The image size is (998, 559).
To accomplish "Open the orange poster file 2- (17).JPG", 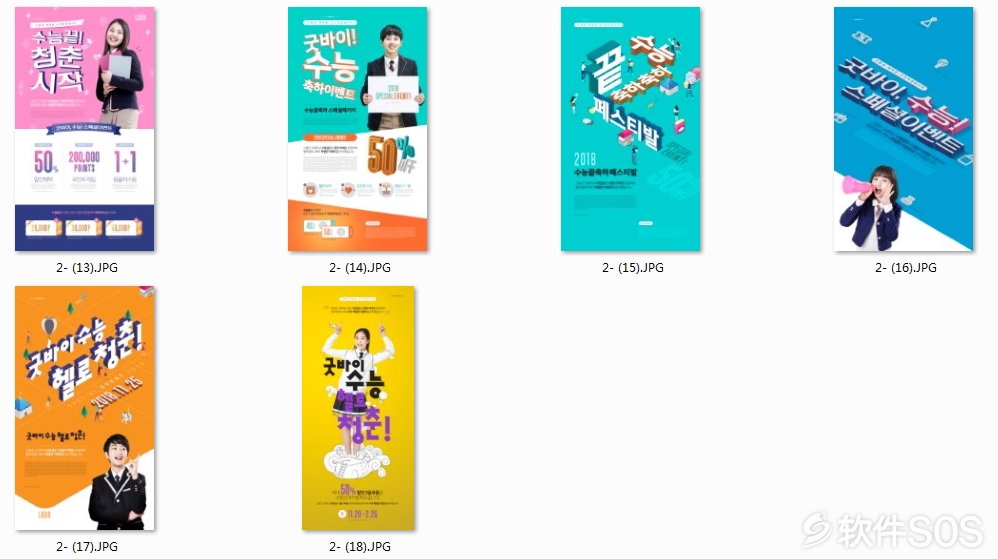I will tap(85, 408).
